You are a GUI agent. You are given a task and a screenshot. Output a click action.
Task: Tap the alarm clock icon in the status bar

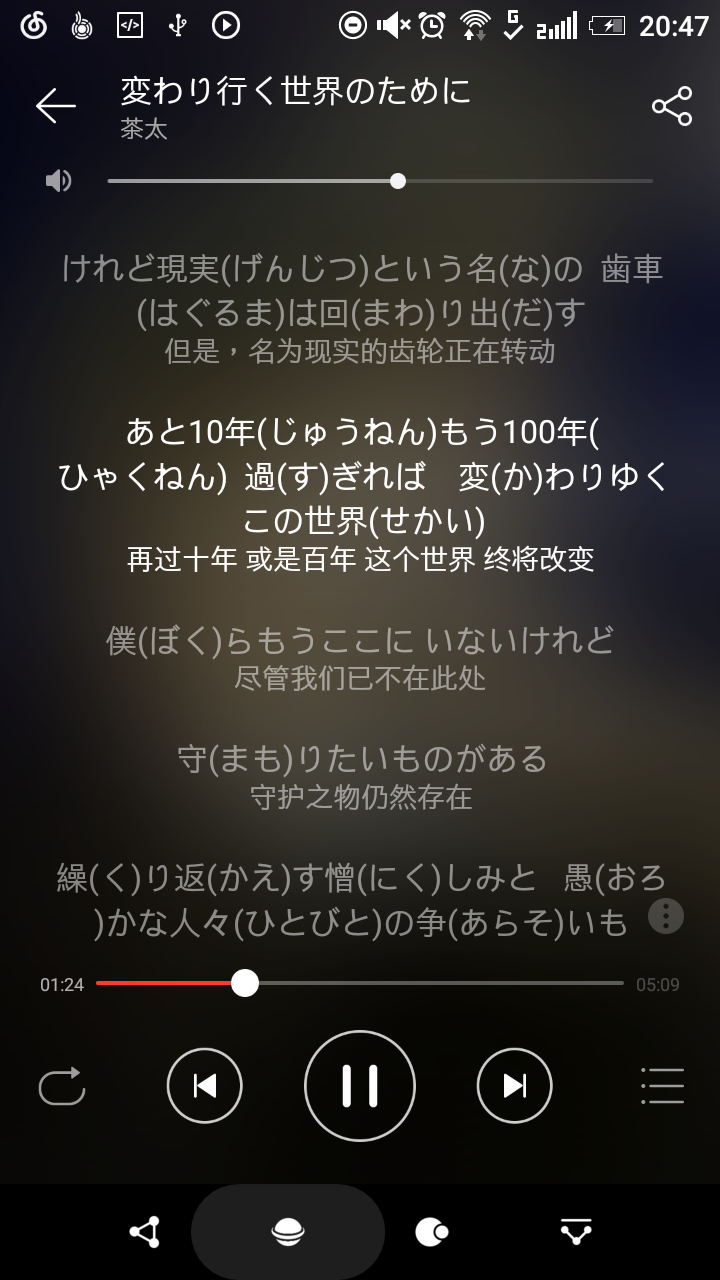432,25
